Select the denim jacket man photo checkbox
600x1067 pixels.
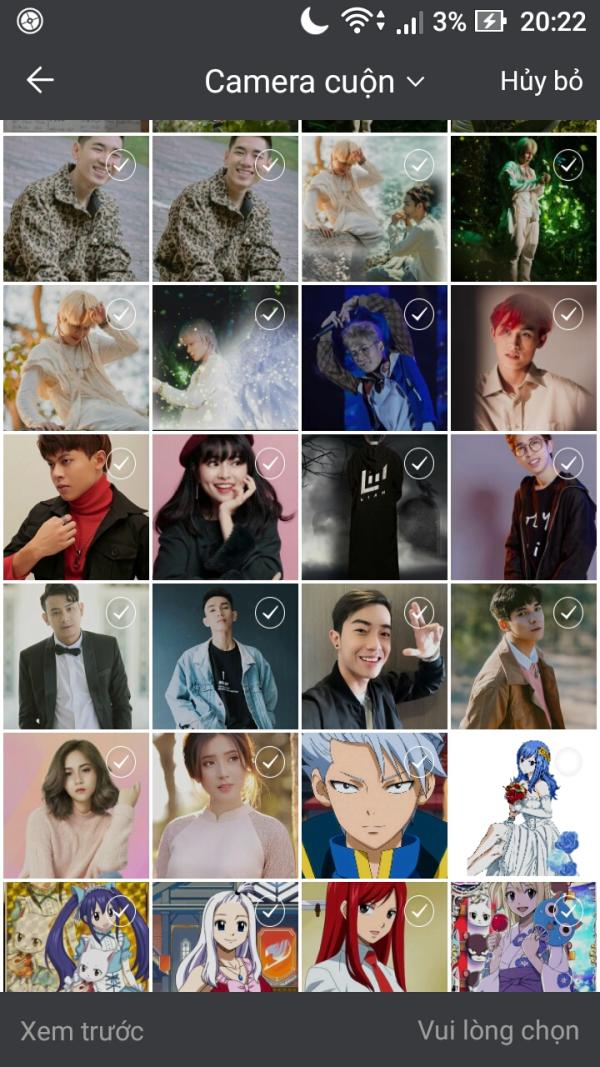point(270,613)
